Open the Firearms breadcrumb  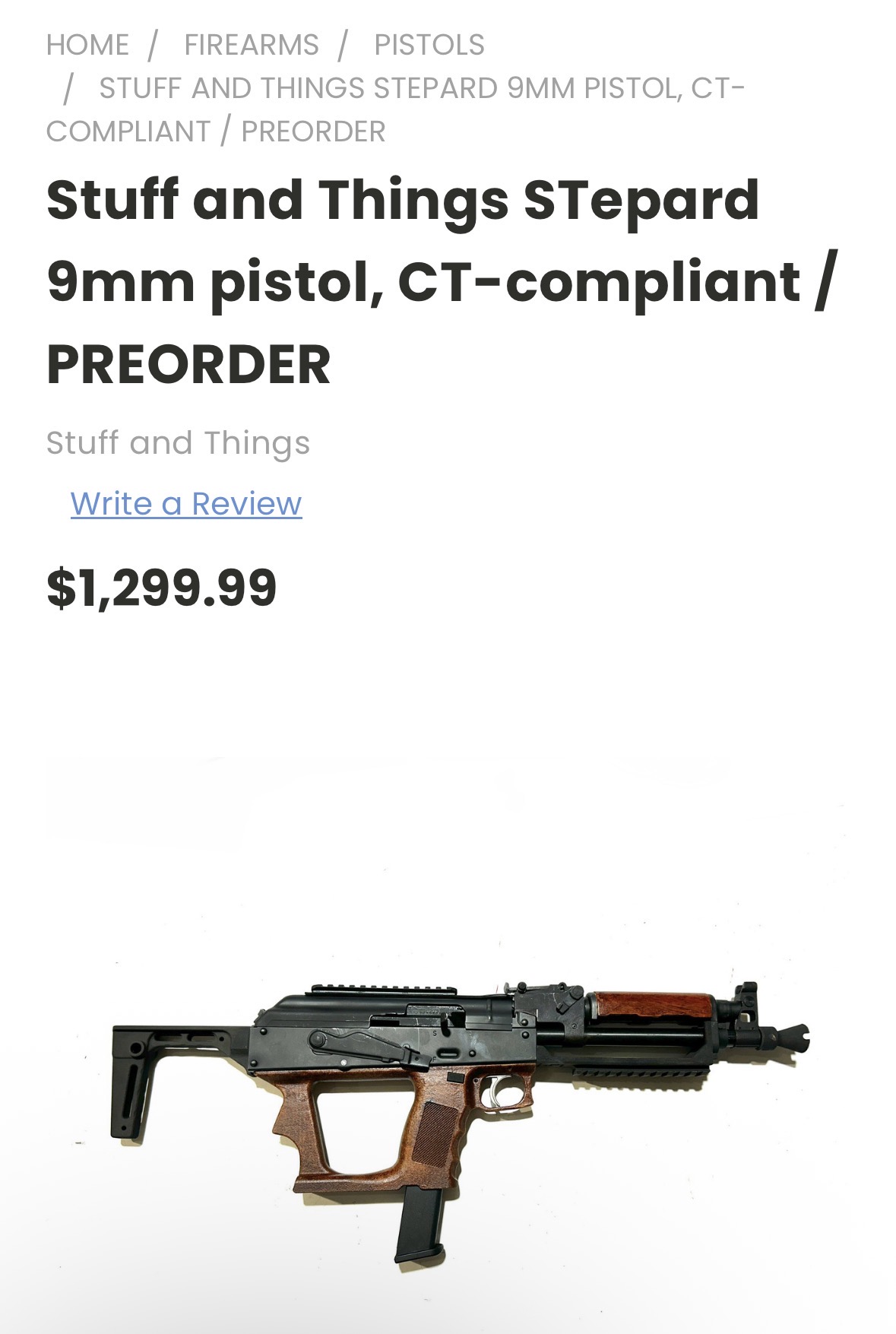coord(251,45)
